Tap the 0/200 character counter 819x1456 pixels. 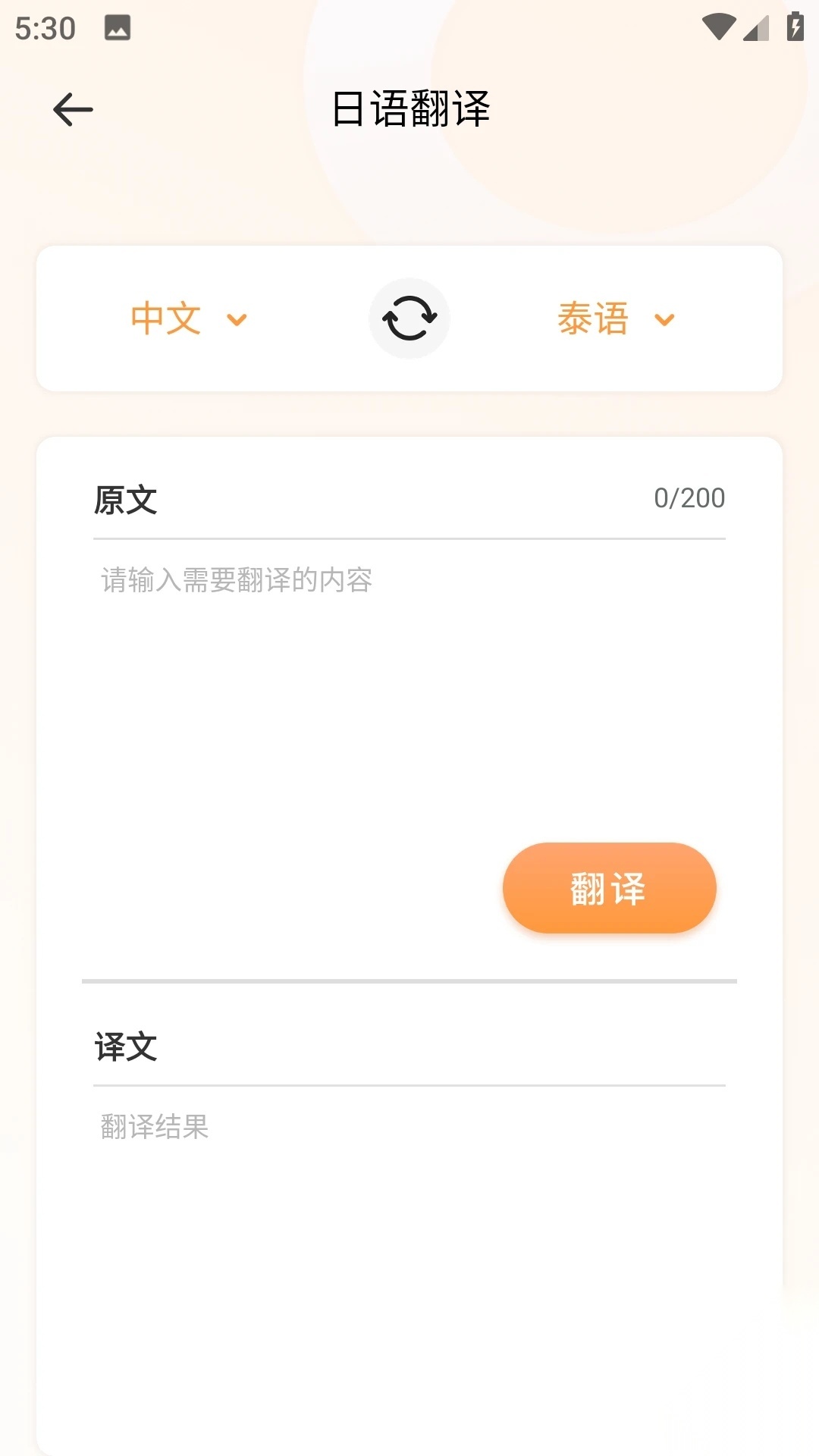coord(689,498)
